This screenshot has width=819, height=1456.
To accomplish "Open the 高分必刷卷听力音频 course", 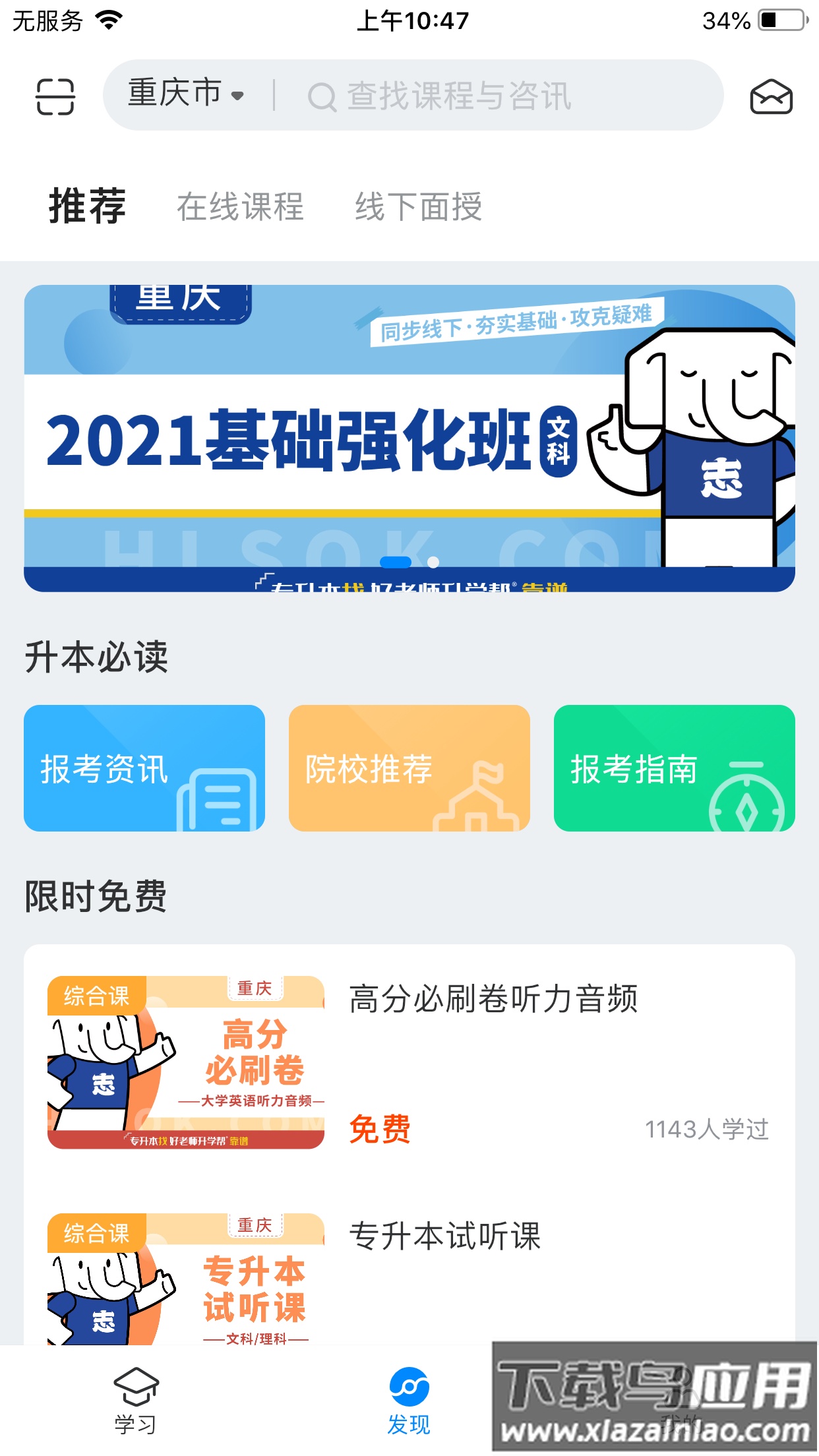I will click(x=493, y=998).
